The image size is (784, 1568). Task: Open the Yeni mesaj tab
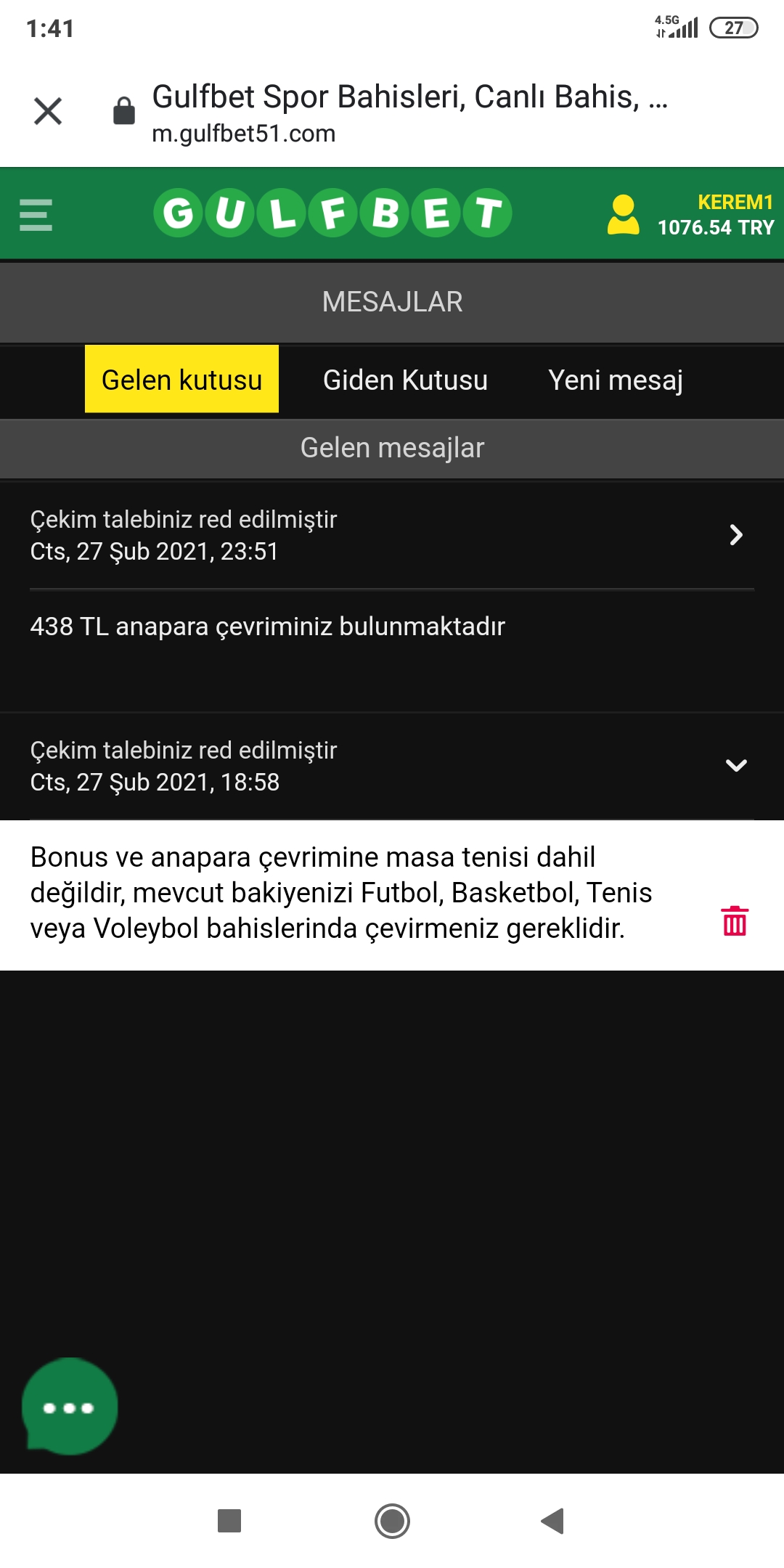click(x=616, y=380)
